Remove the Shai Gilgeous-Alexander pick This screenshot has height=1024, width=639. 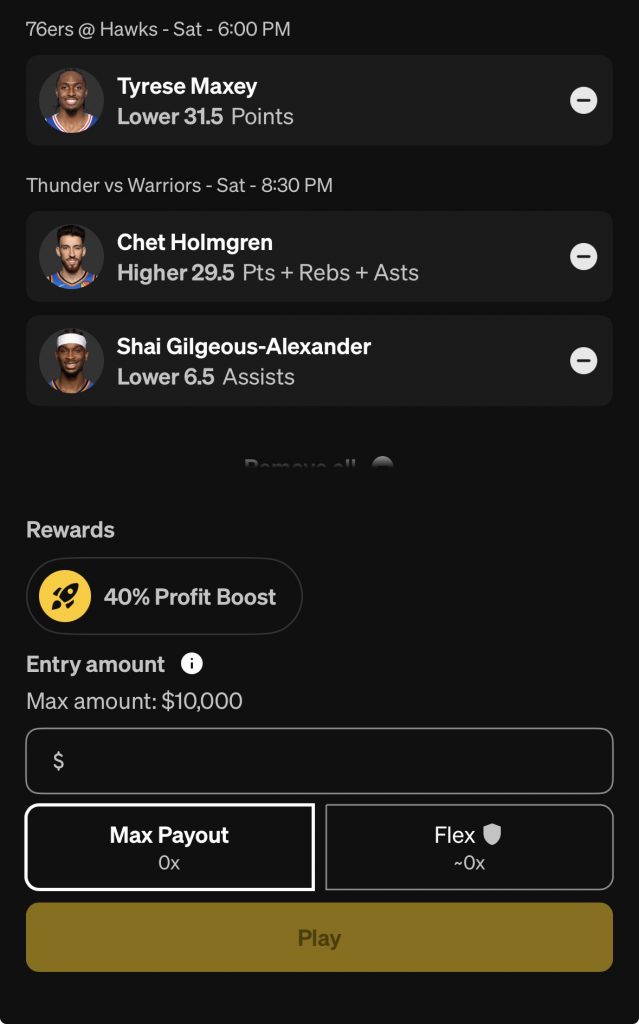coord(584,360)
